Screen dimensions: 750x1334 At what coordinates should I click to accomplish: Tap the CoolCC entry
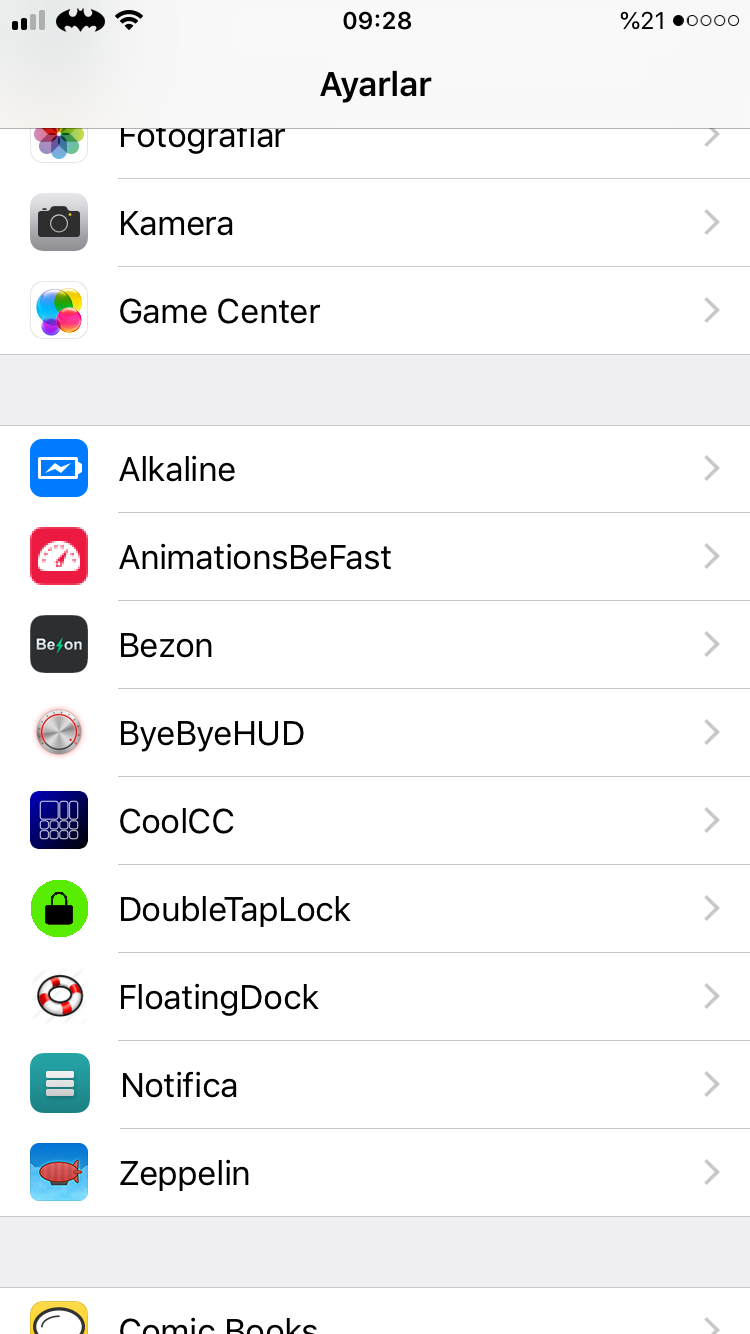[x=375, y=821]
